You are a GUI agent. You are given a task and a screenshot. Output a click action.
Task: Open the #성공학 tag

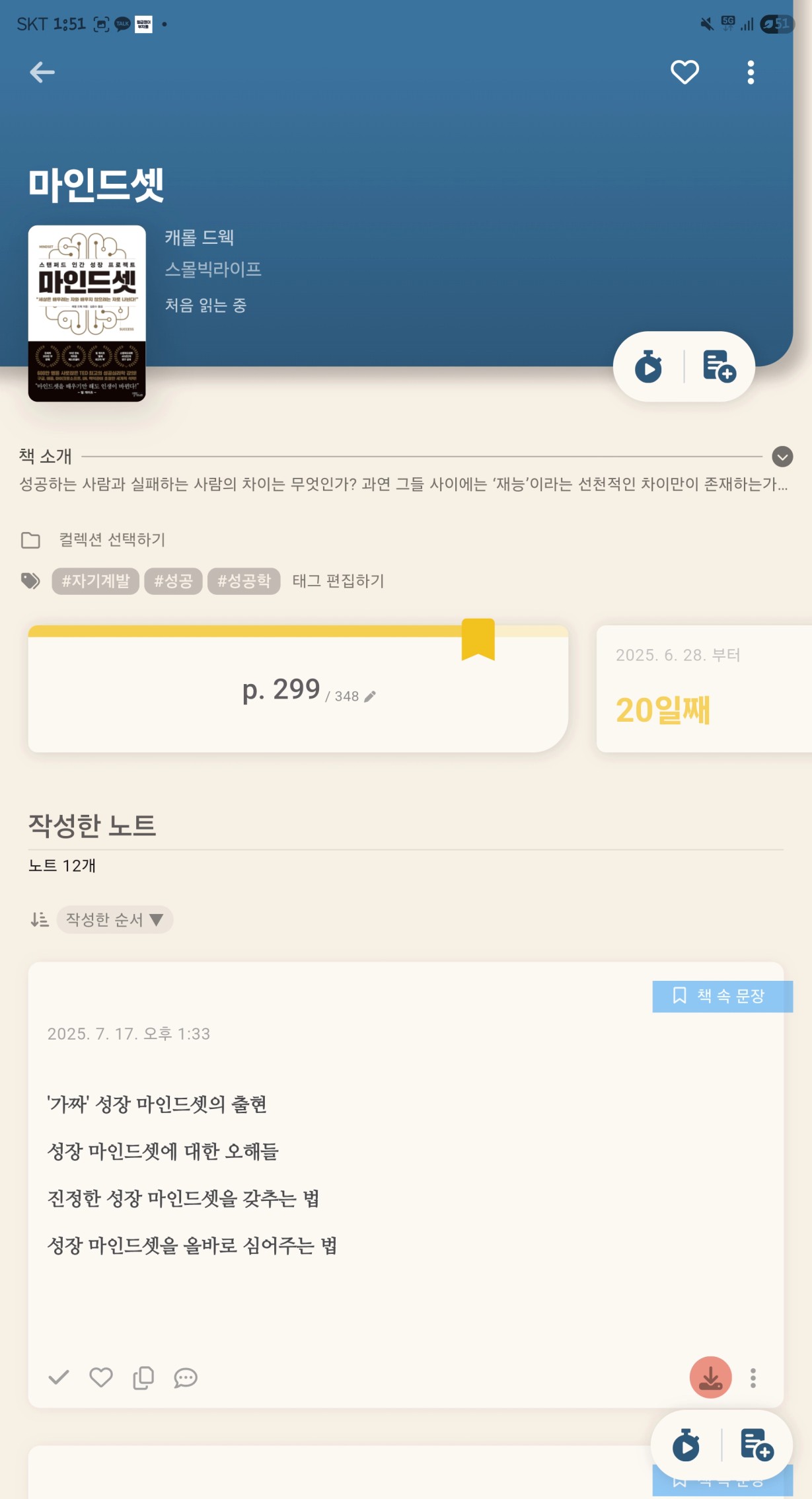click(x=244, y=581)
